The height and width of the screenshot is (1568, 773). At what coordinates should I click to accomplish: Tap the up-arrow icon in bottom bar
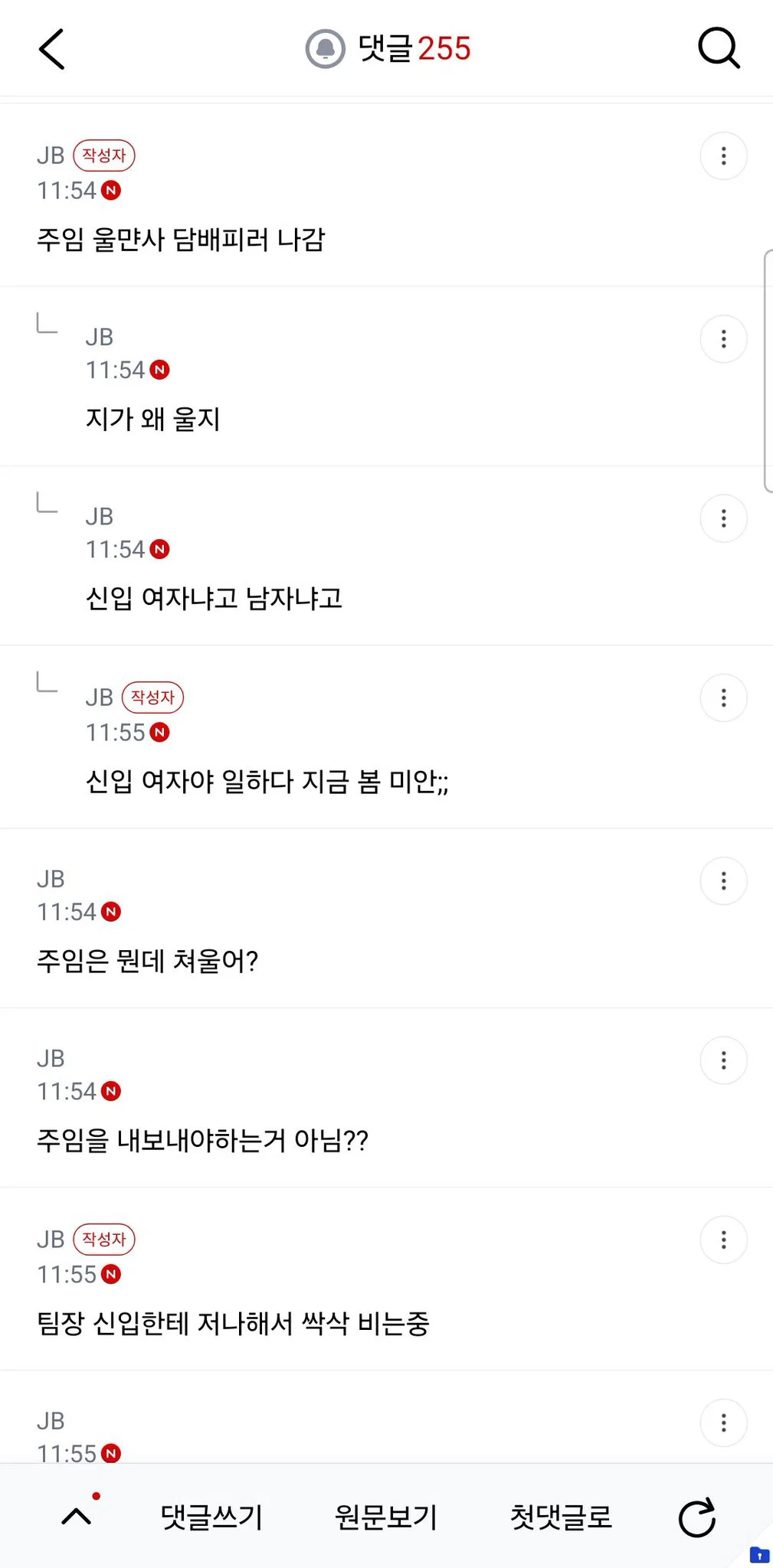click(77, 1516)
